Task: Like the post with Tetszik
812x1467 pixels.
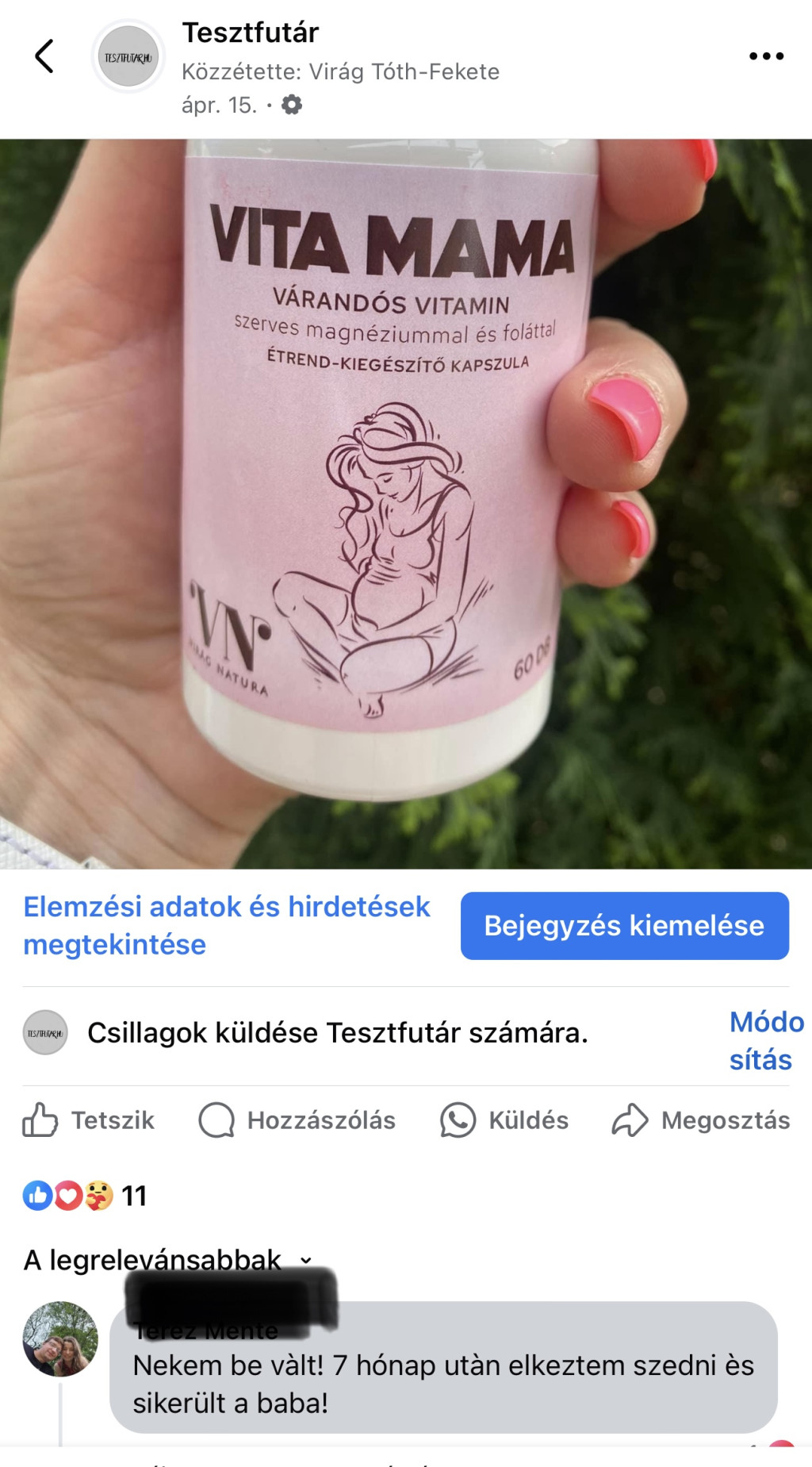Action: (89, 1120)
